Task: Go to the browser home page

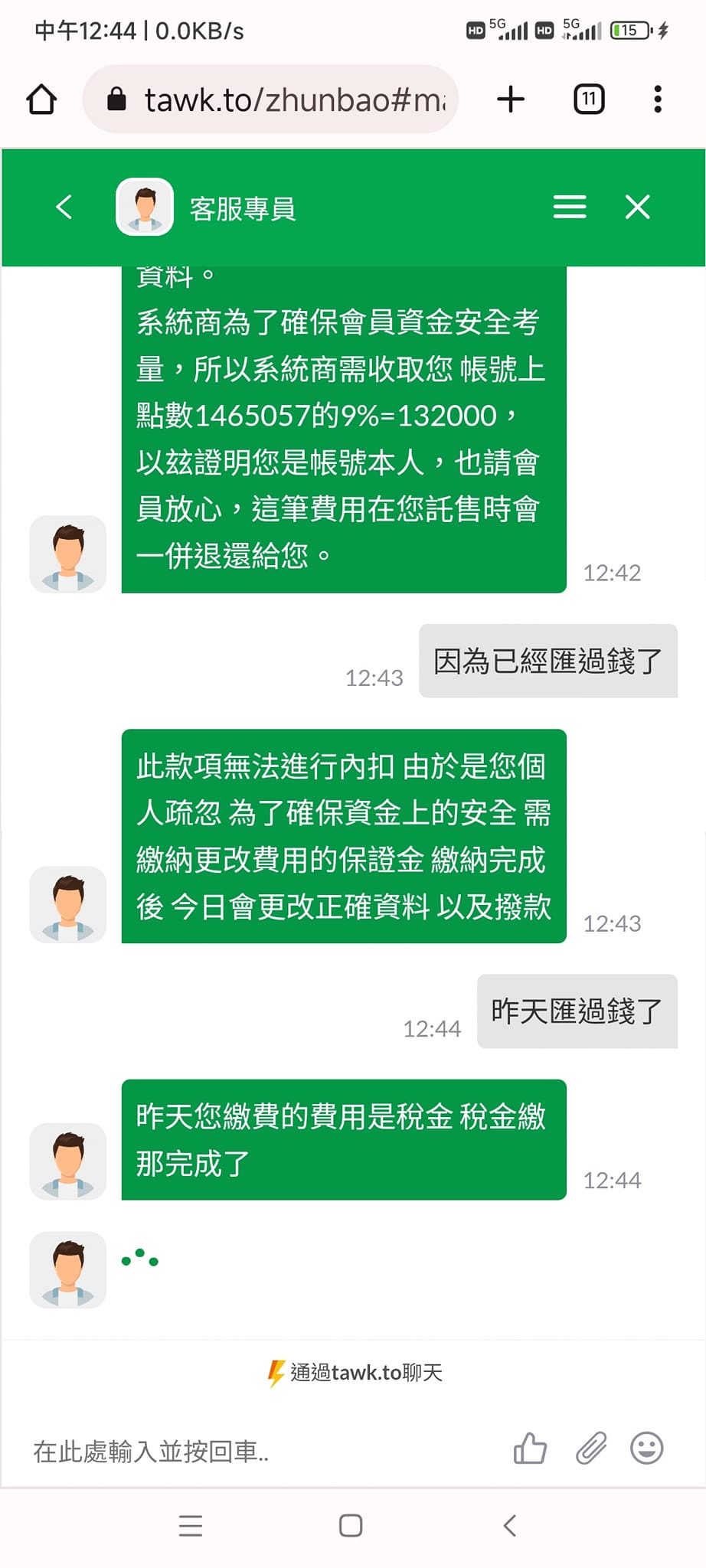Action: (41, 100)
